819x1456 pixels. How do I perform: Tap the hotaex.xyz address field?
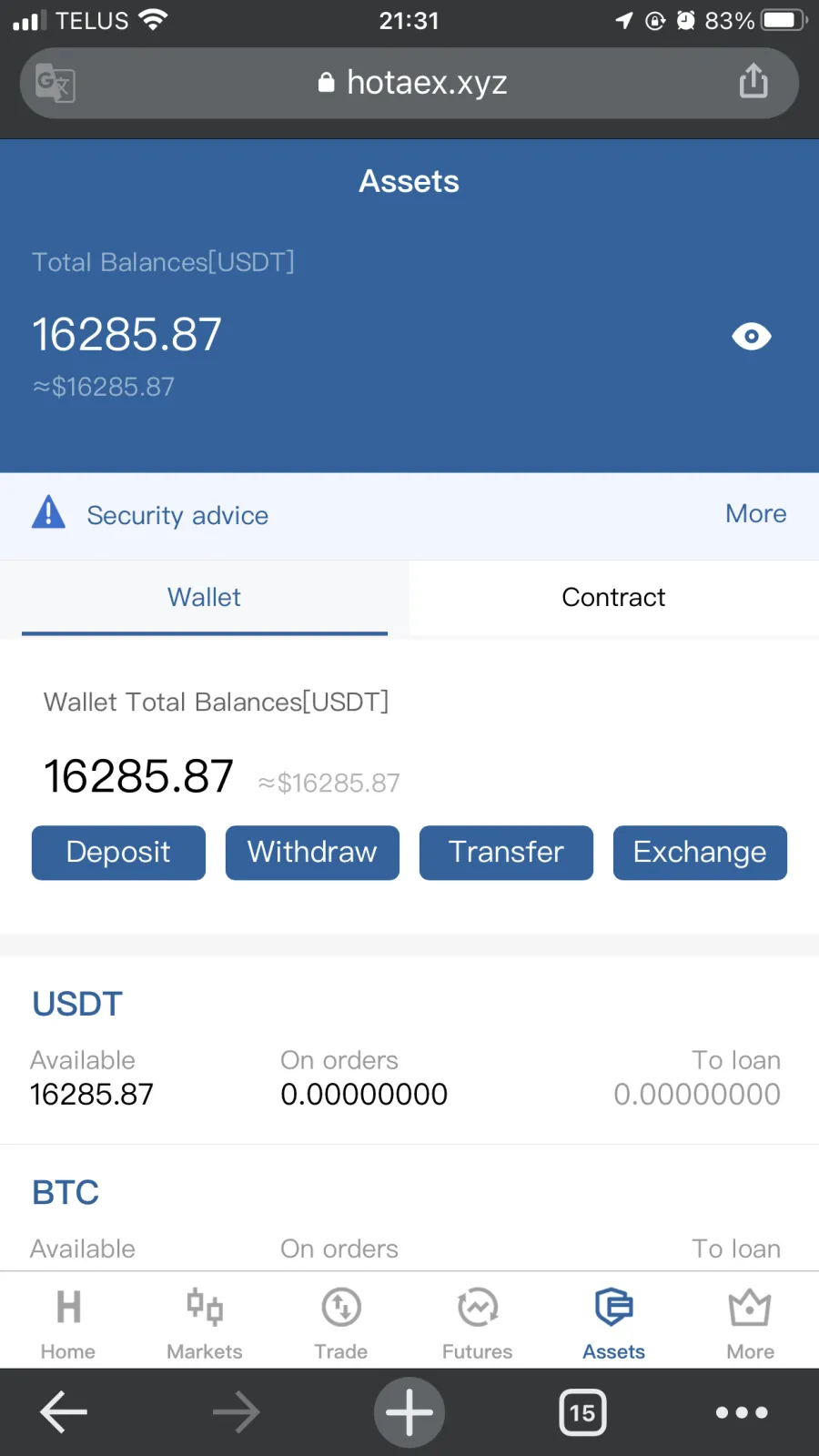[x=409, y=83]
